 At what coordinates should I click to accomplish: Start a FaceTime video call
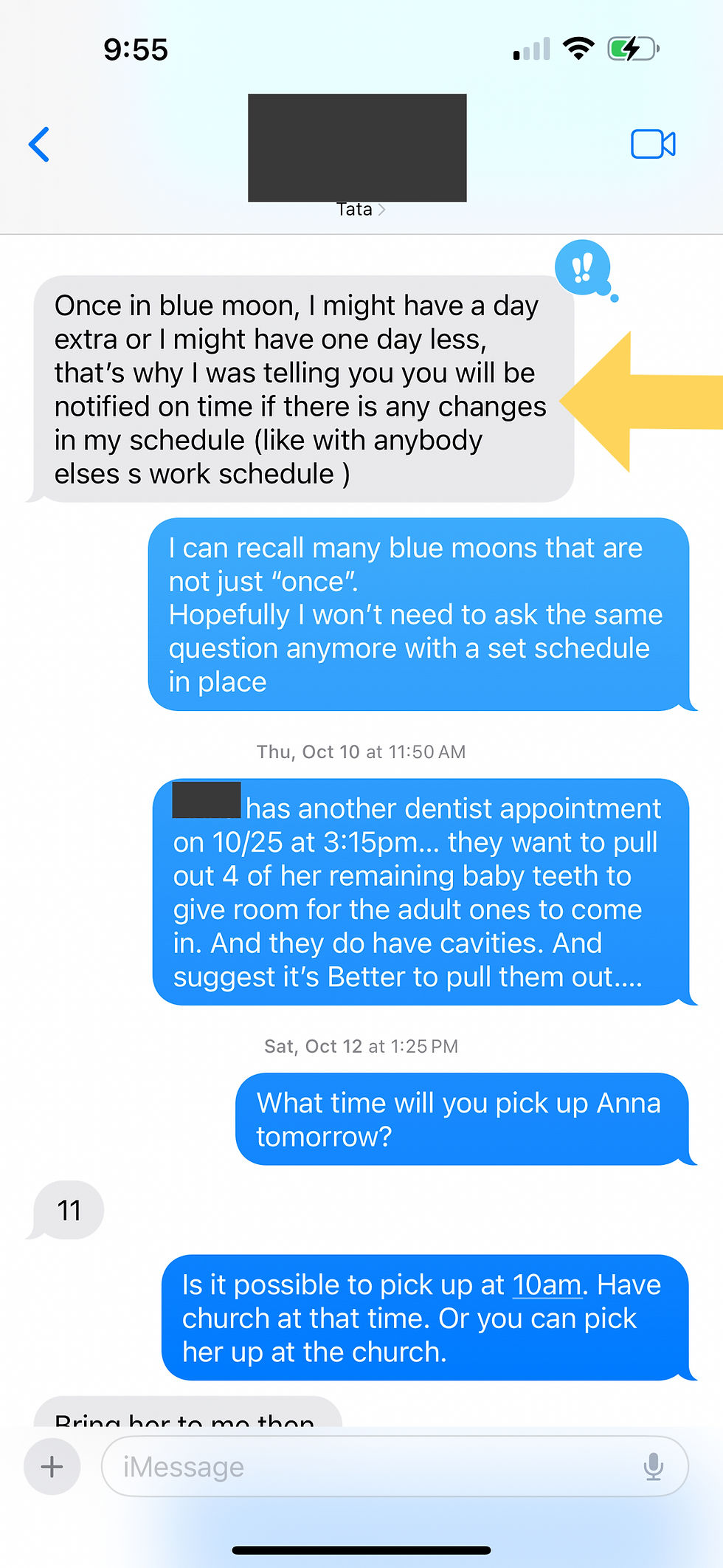click(653, 144)
